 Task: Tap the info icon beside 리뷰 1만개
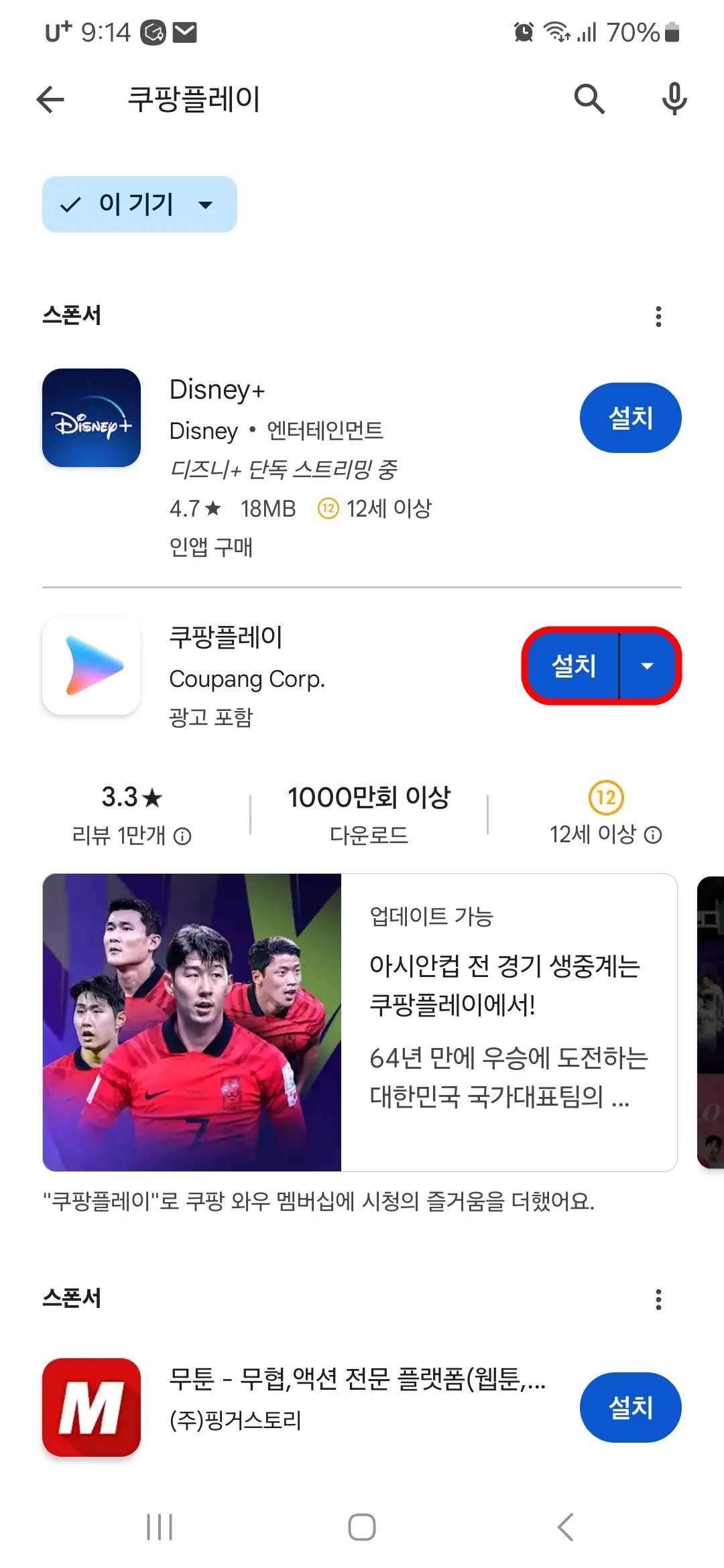click(184, 836)
